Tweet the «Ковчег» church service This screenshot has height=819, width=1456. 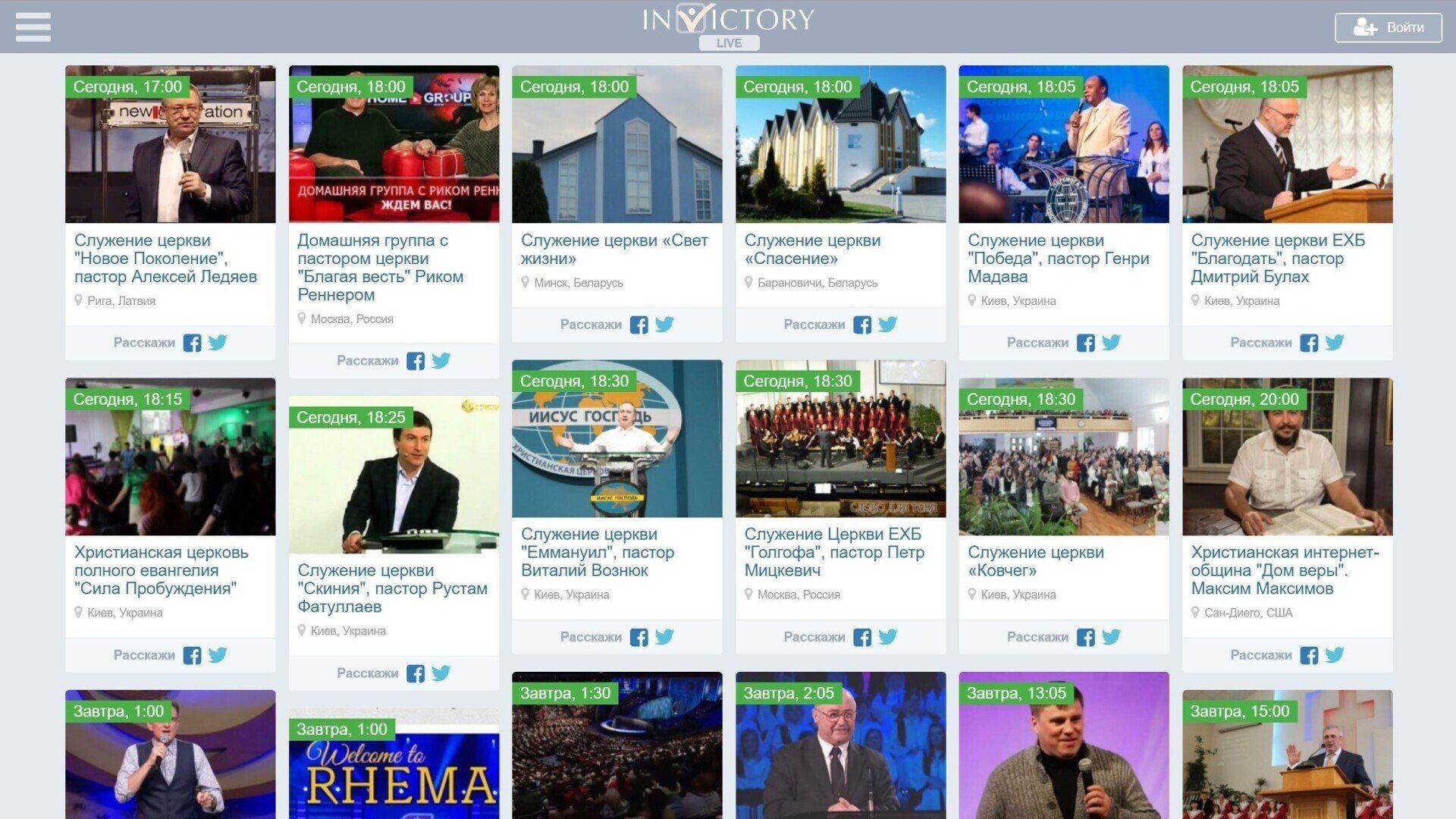(x=1111, y=637)
